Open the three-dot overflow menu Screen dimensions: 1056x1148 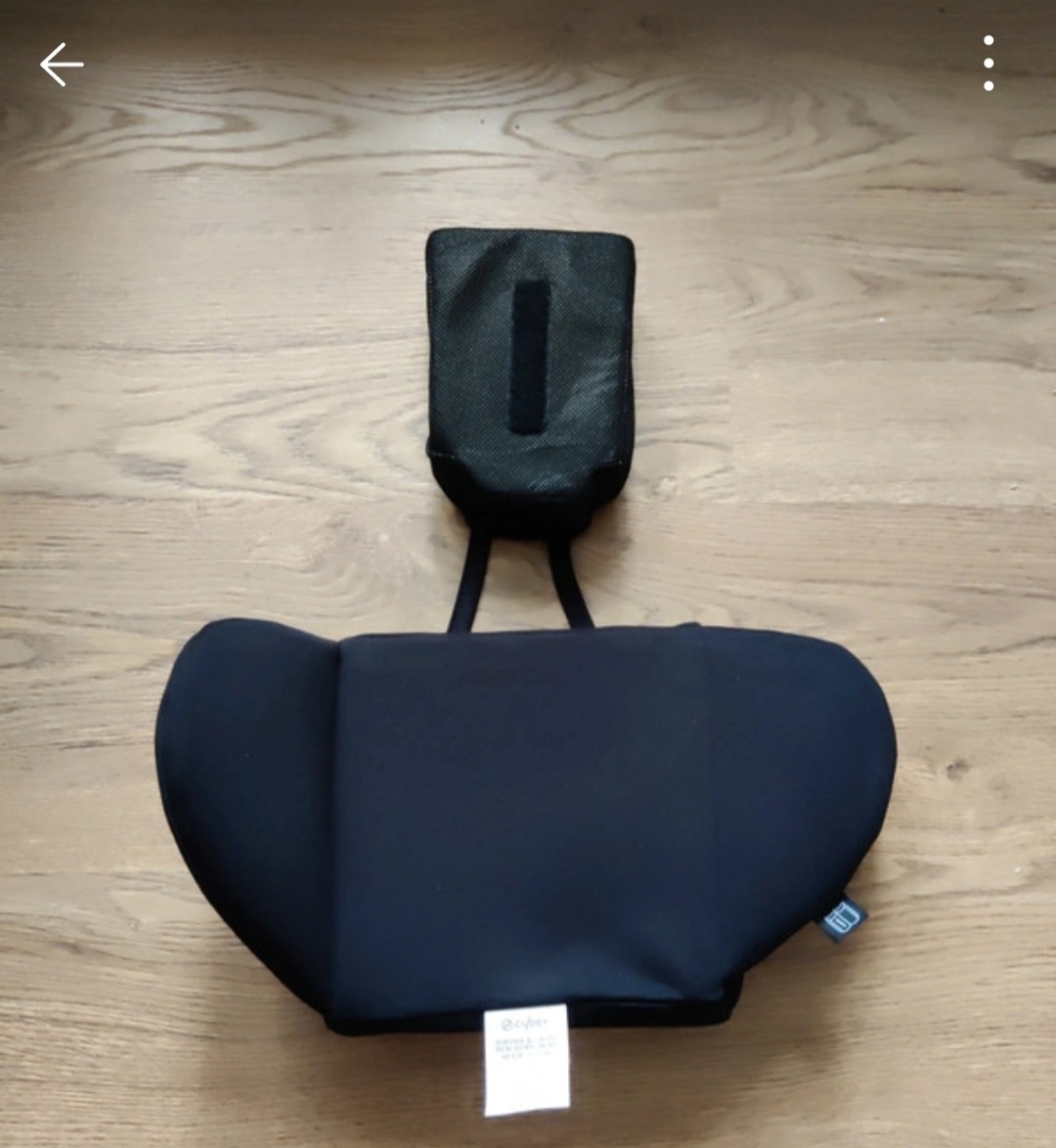click(x=989, y=64)
